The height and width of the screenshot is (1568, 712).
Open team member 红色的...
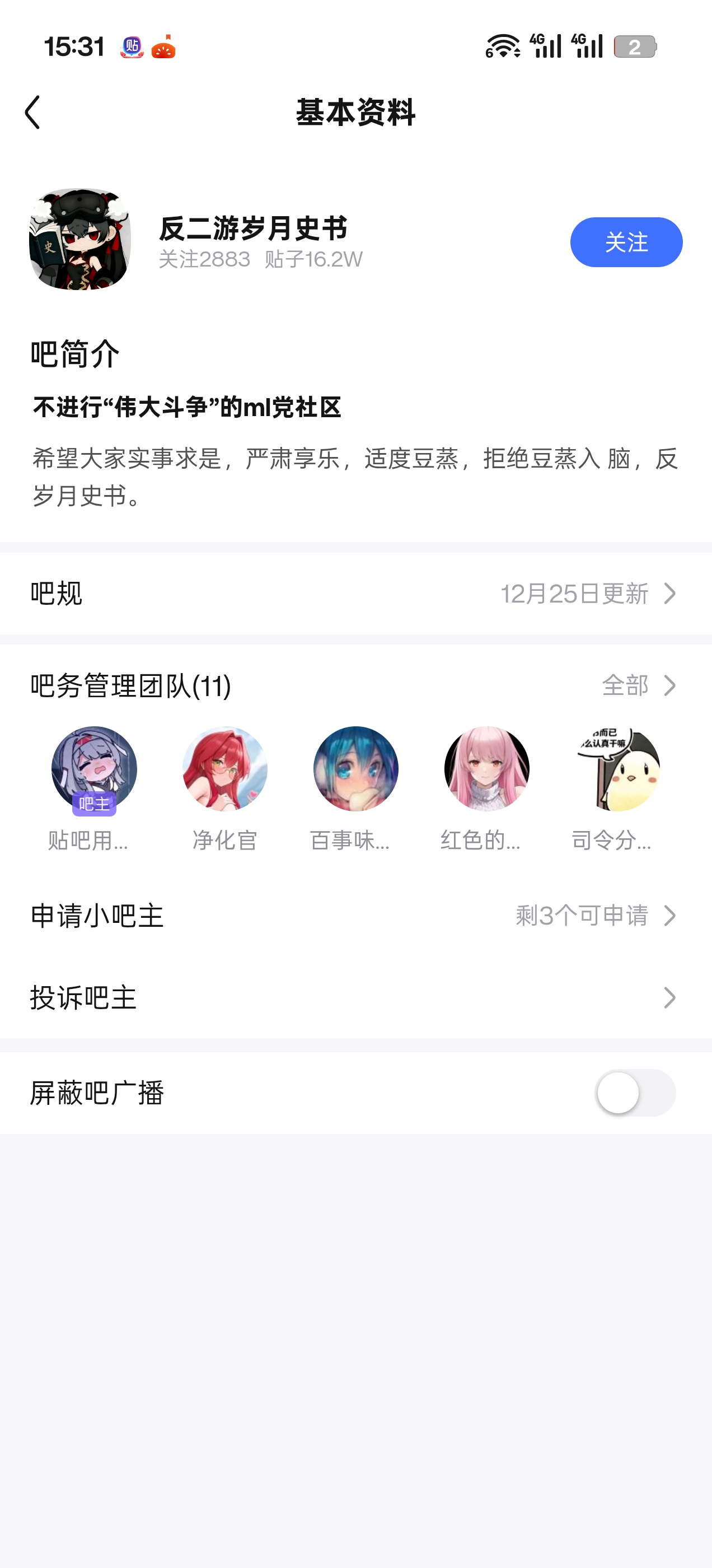click(486, 788)
